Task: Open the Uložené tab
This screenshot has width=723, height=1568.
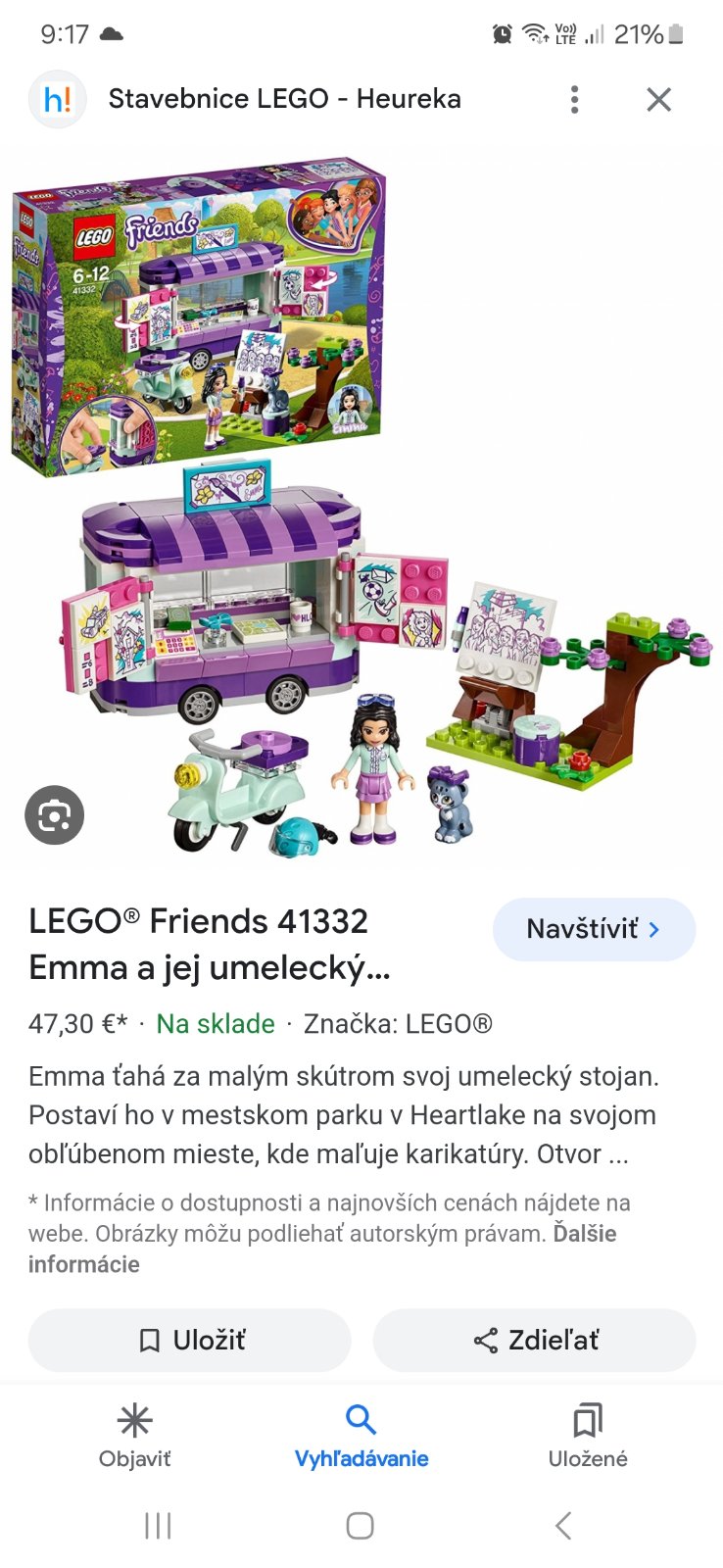Action: (587, 1436)
